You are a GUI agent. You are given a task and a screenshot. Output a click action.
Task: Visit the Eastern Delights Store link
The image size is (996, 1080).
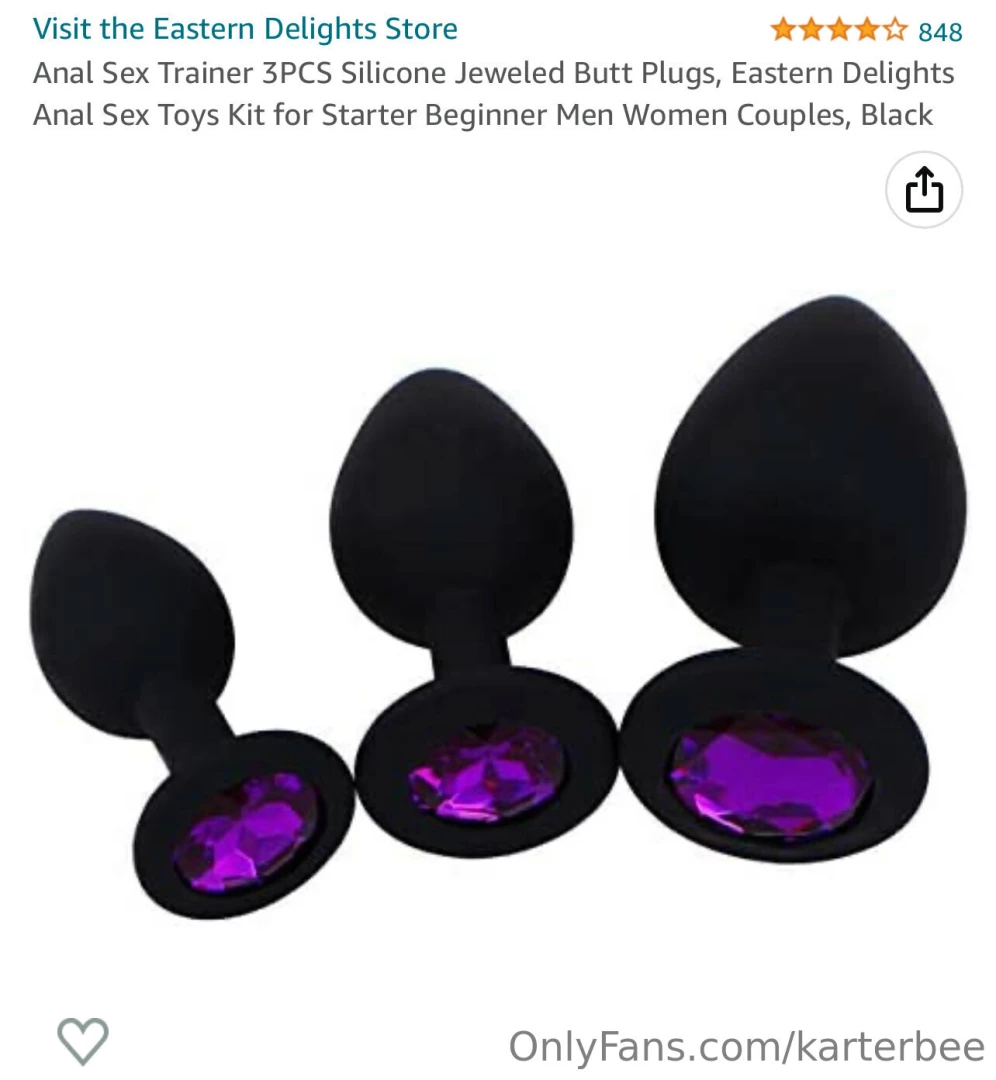coord(244,29)
